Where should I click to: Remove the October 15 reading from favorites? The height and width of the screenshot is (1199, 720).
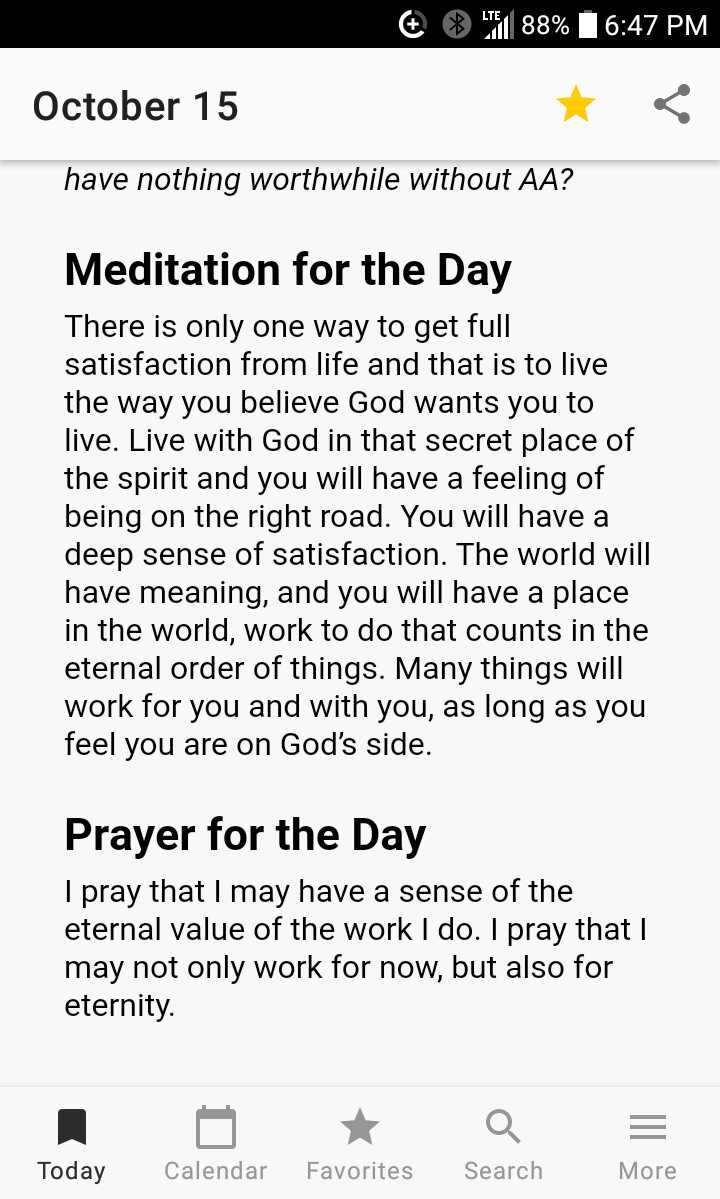click(575, 105)
